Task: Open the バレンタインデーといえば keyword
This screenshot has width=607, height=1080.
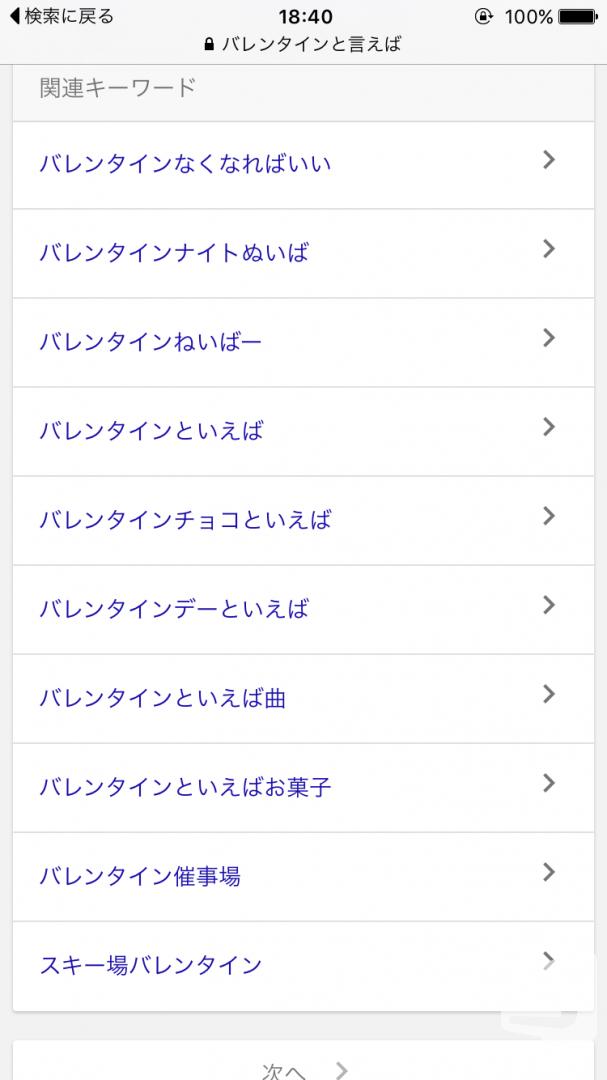Action: coord(303,610)
